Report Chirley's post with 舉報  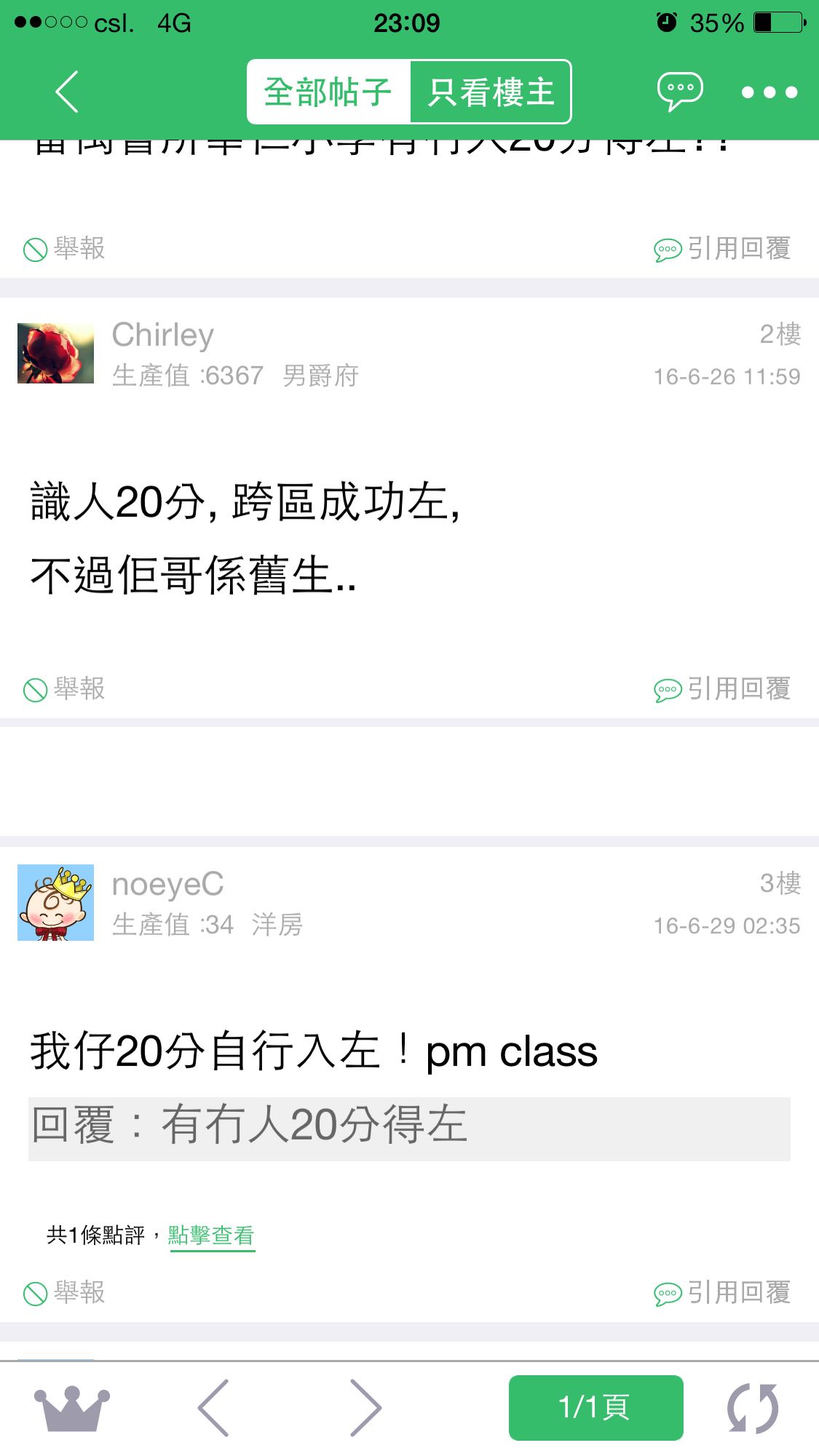(x=65, y=688)
